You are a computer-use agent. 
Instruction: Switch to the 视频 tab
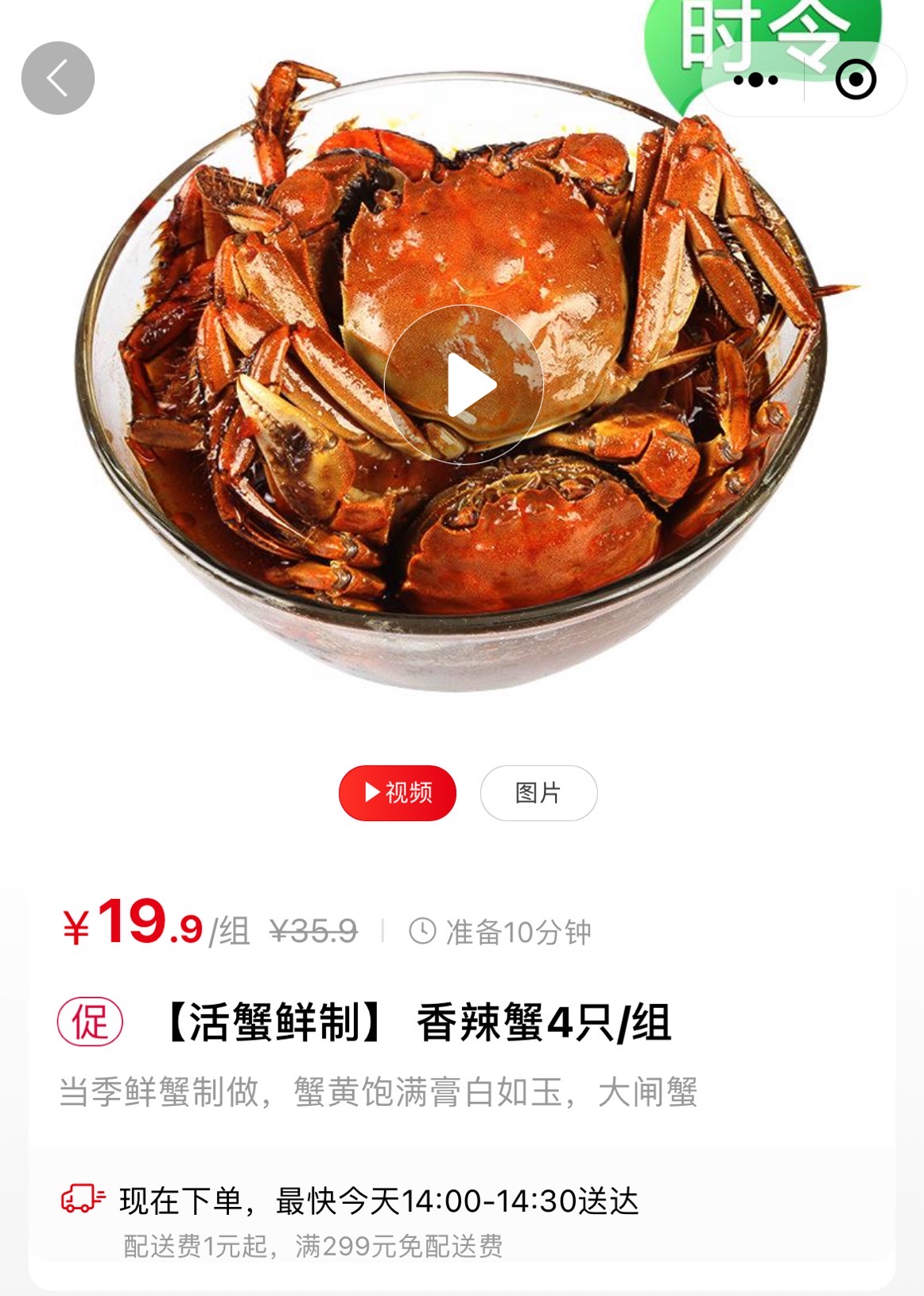(x=398, y=792)
